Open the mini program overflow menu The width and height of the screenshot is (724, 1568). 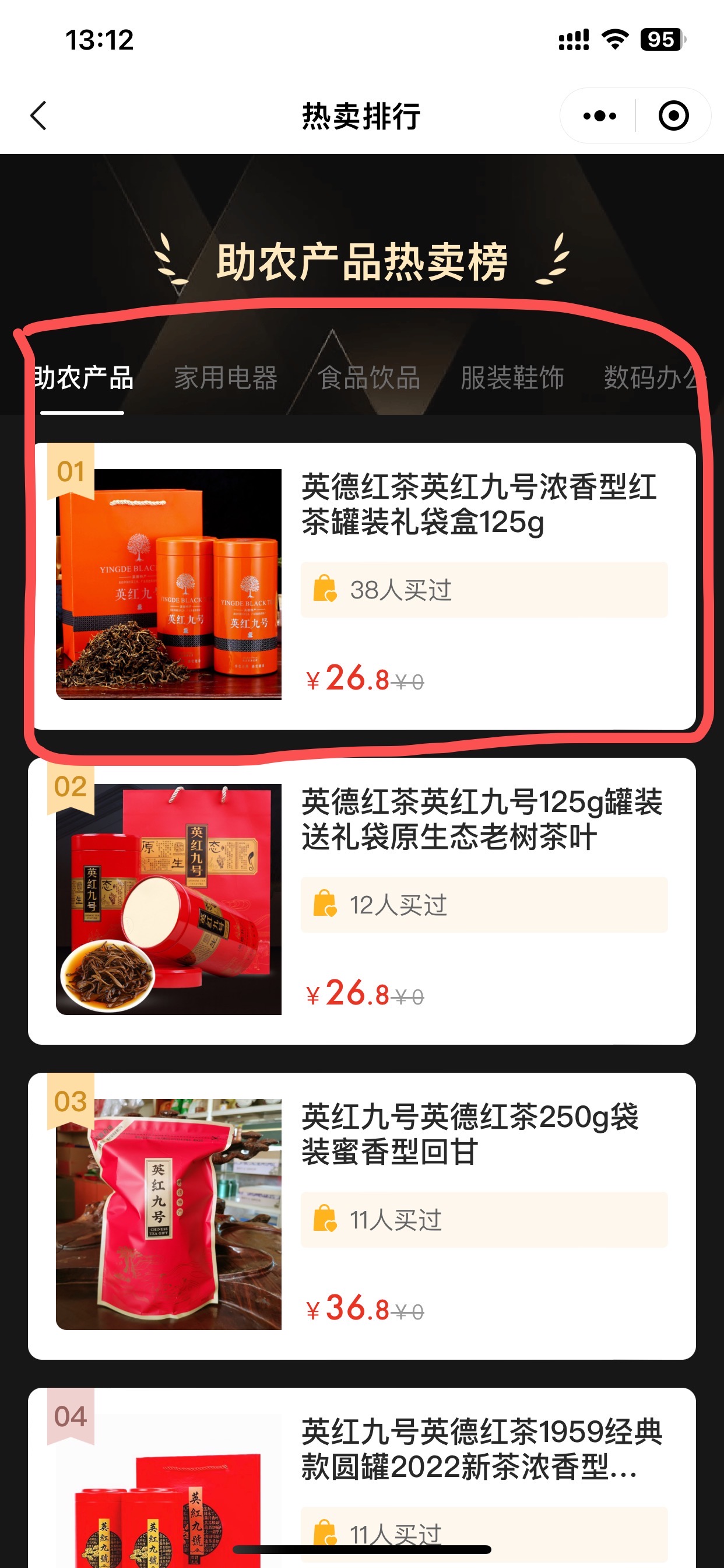(599, 116)
